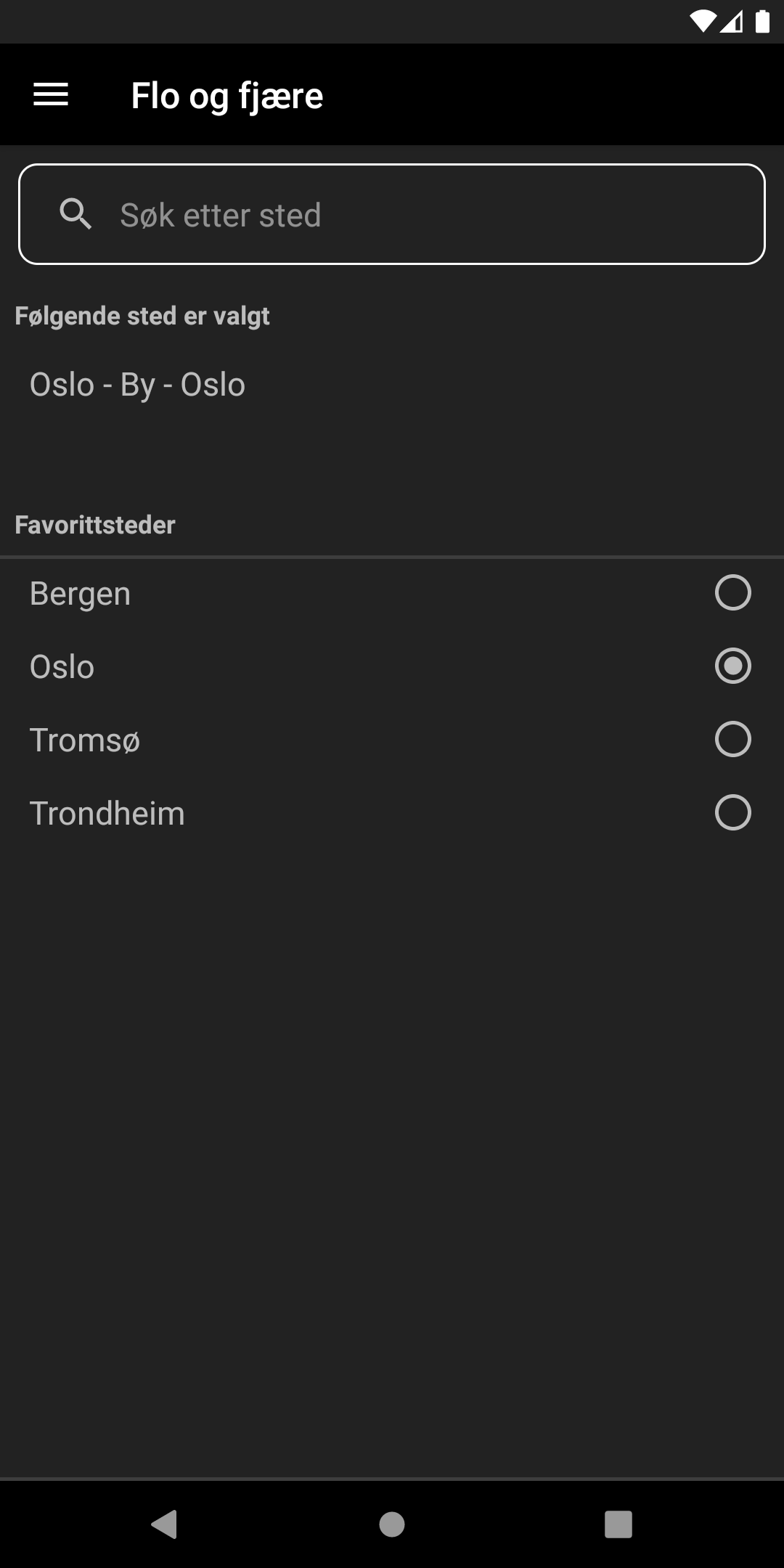Open the navigation drawer menu

49,94
